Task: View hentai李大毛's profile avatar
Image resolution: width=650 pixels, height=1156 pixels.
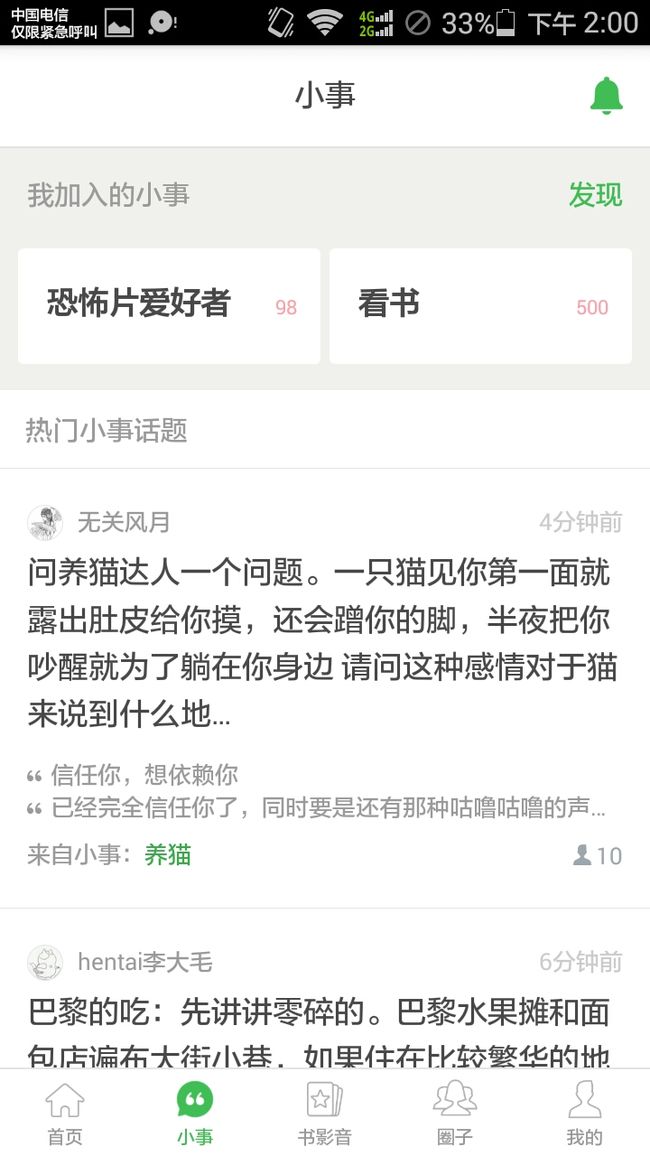Action: tap(45, 962)
